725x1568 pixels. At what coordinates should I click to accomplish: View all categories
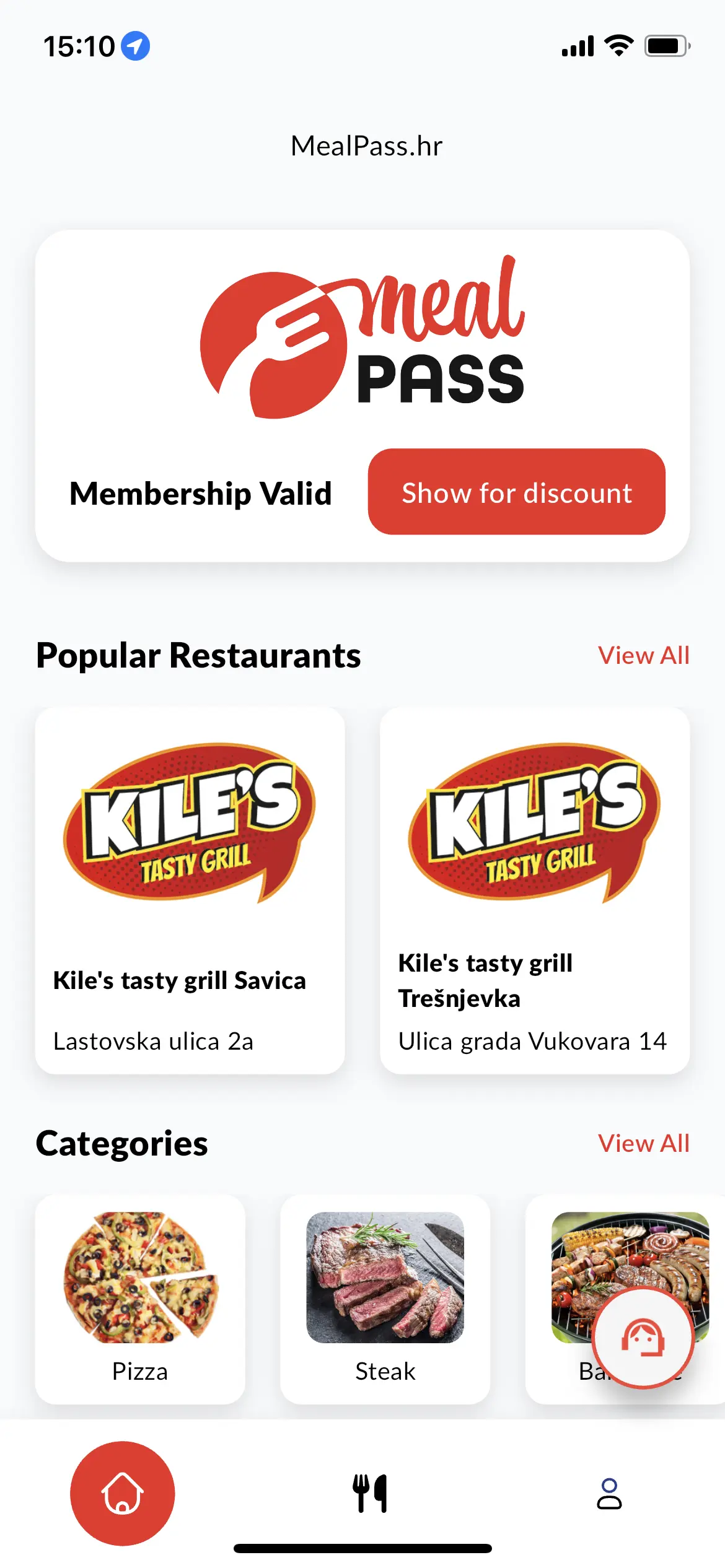pos(643,1143)
